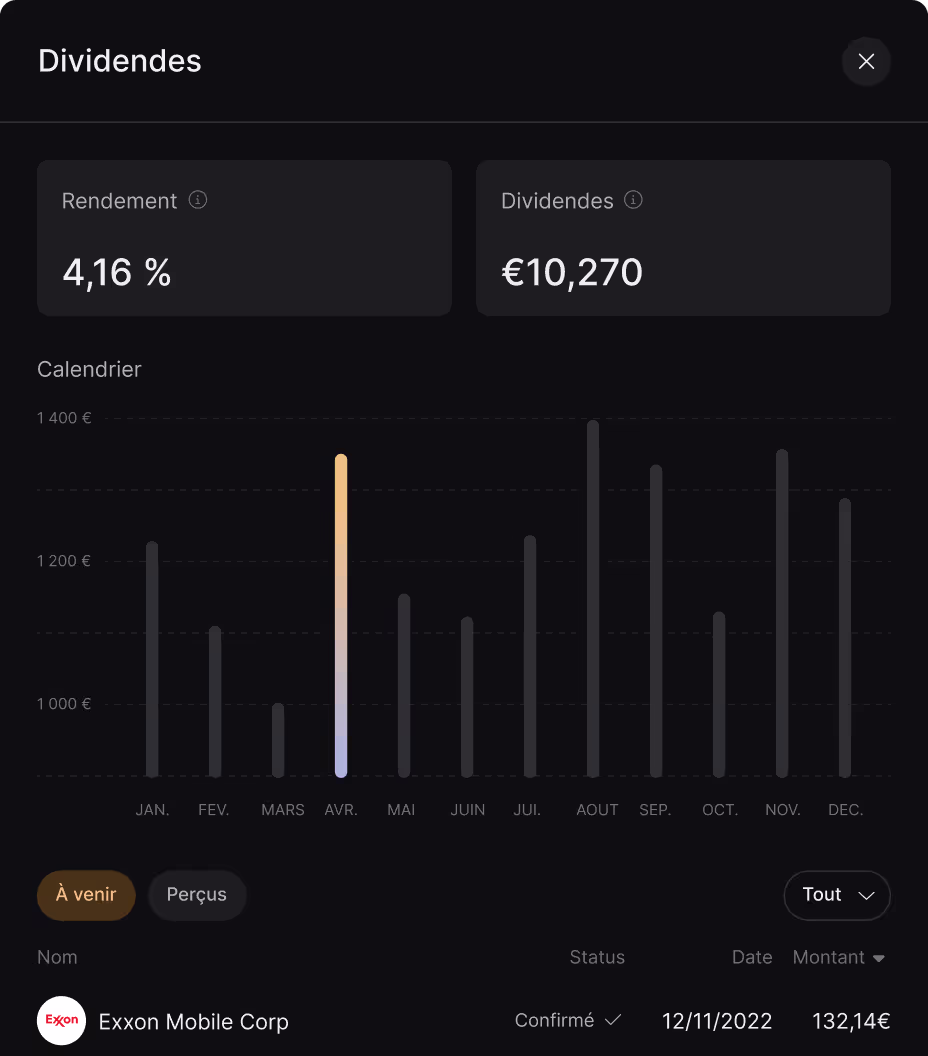
Task: Tap the info icon beside Dividendes total
Action: (633, 200)
